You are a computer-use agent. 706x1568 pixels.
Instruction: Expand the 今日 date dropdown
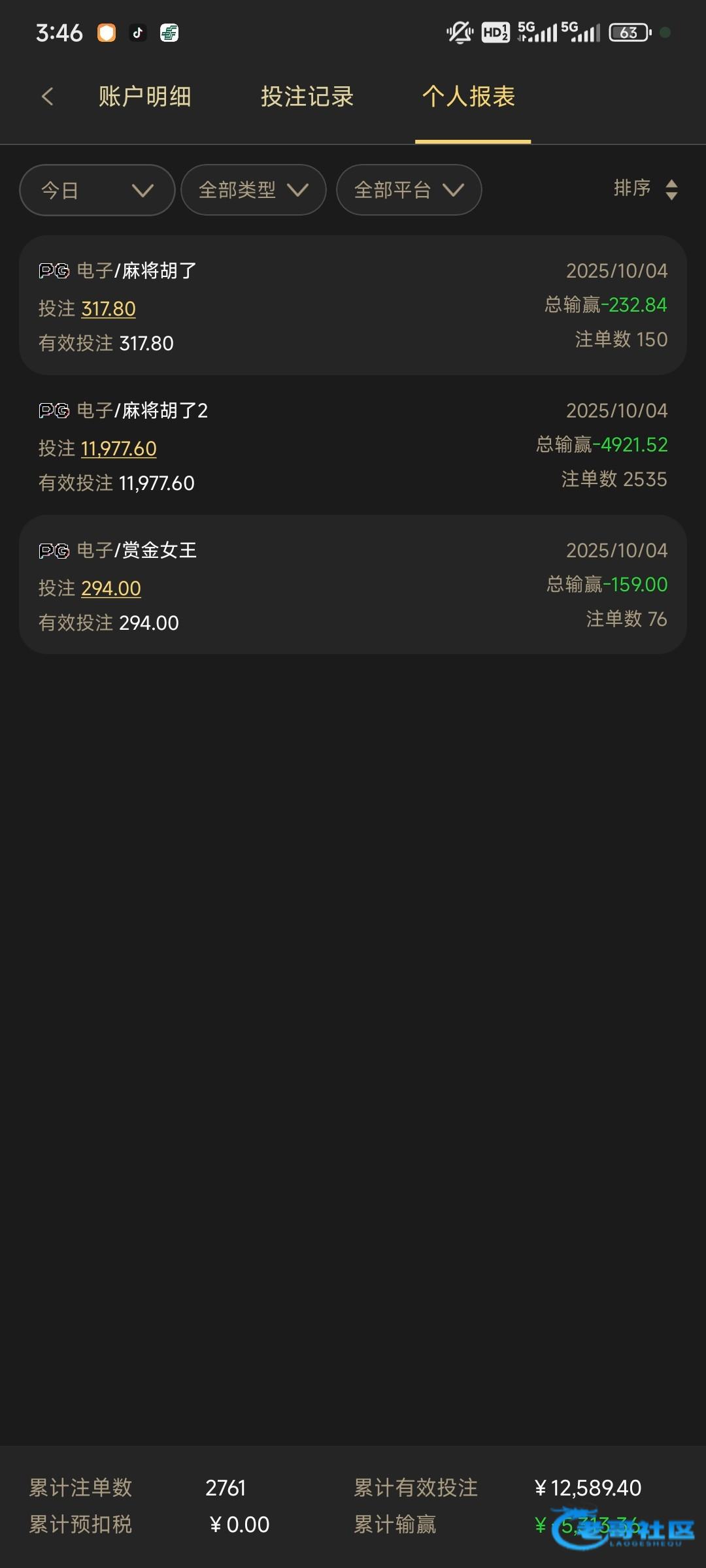97,190
